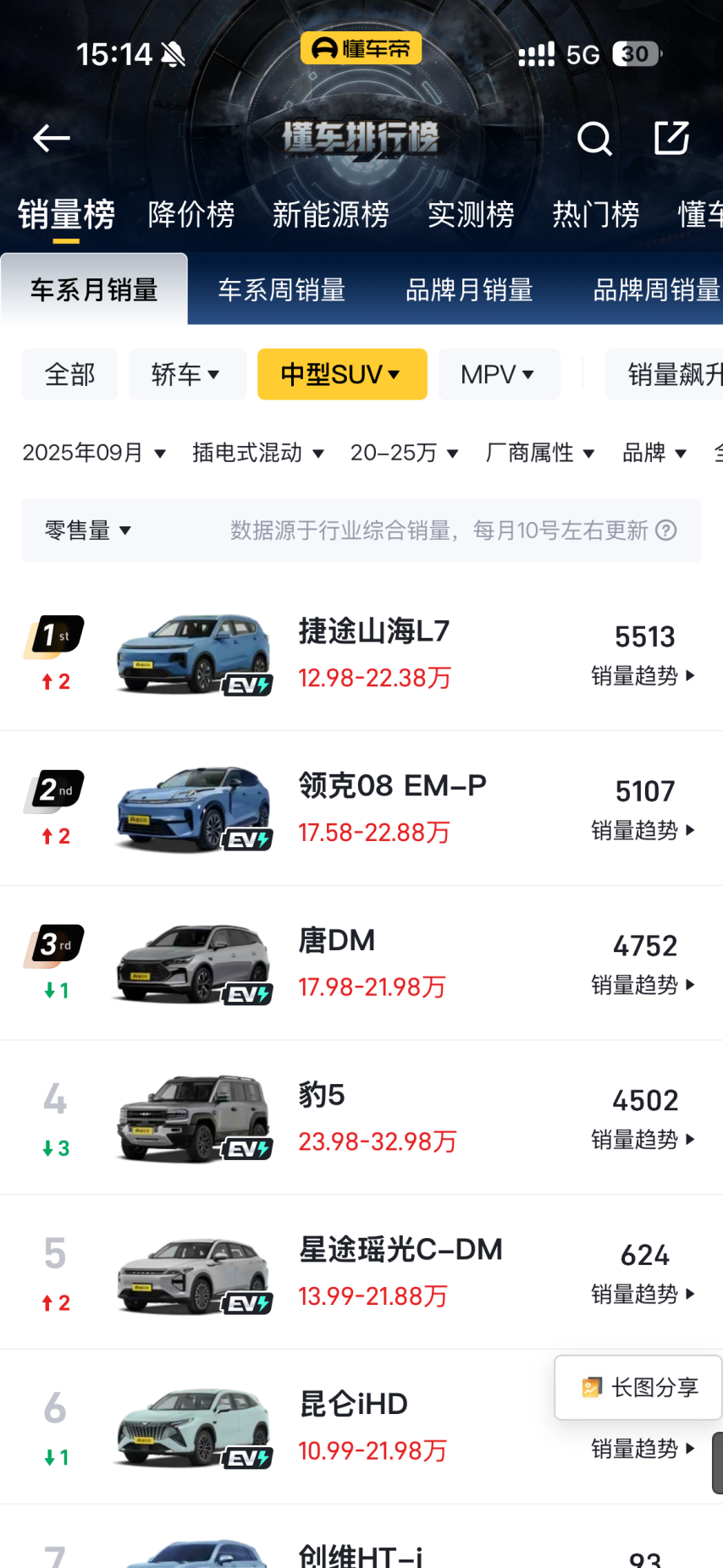The width and height of the screenshot is (723, 1568).
Task: Switch to the 新能源榜 tab
Action: (330, 215)
